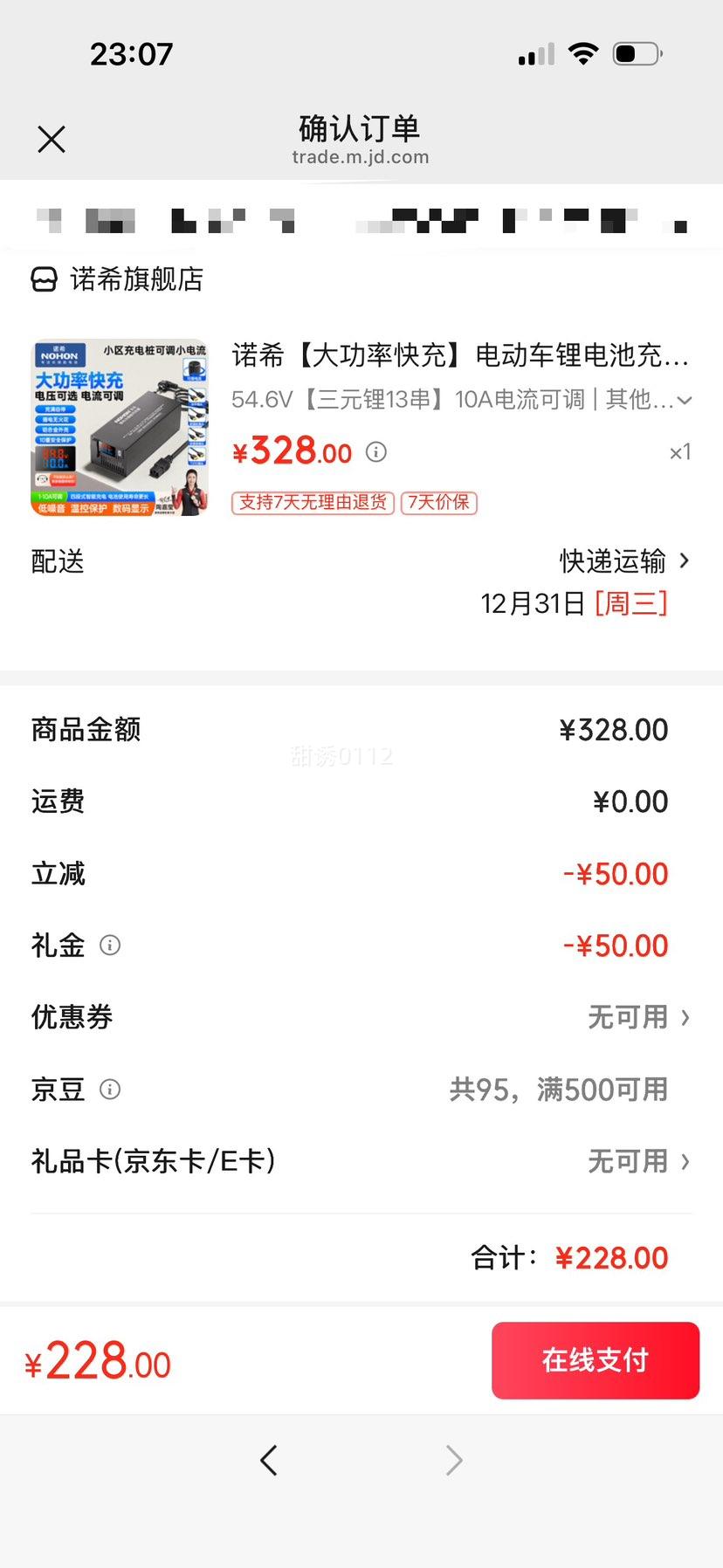The image size is (723, 1568).
Task: Open price details via the ¥328 info icon
Action: click(x=375, y=452)
